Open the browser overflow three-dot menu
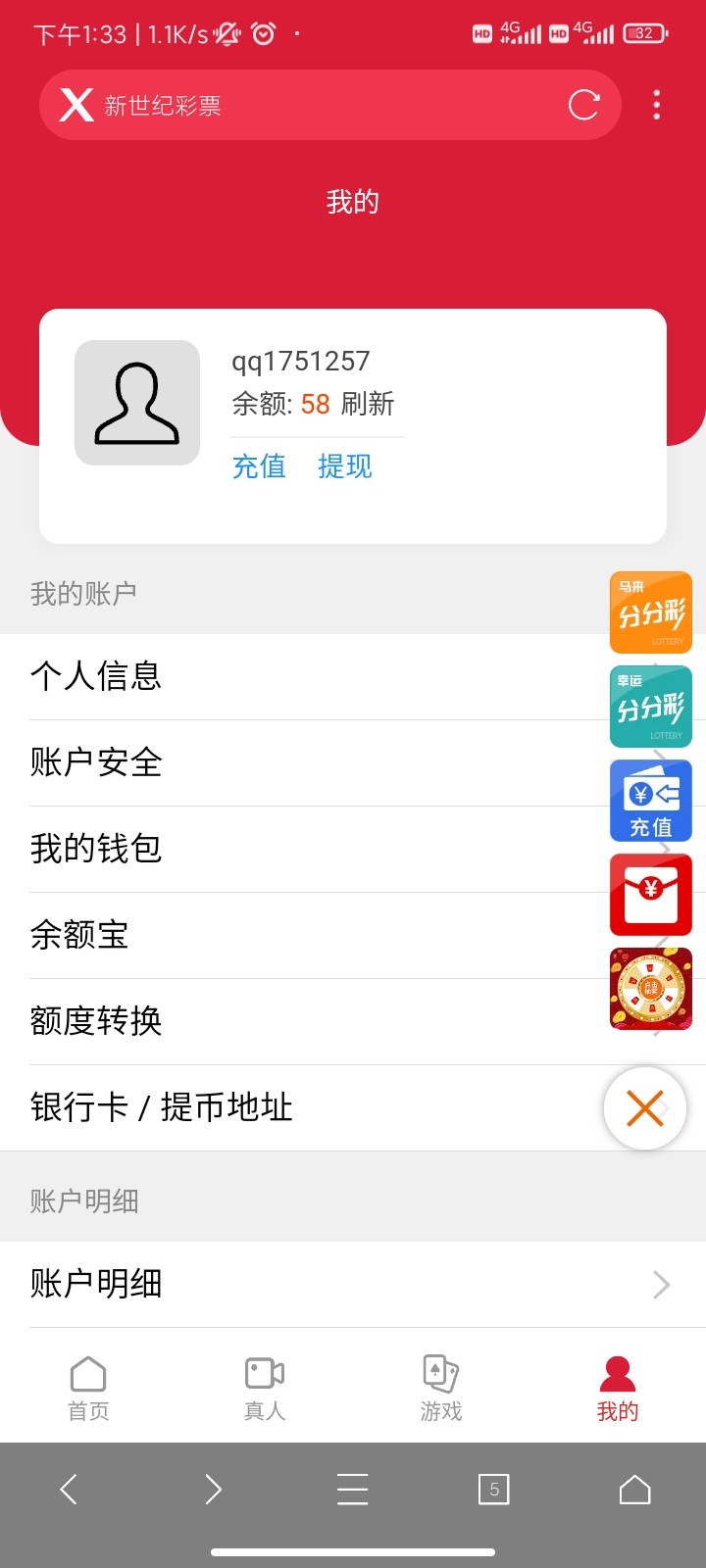Image resolution: width=706 pixels, height=1568 pixels. (655, 105)
